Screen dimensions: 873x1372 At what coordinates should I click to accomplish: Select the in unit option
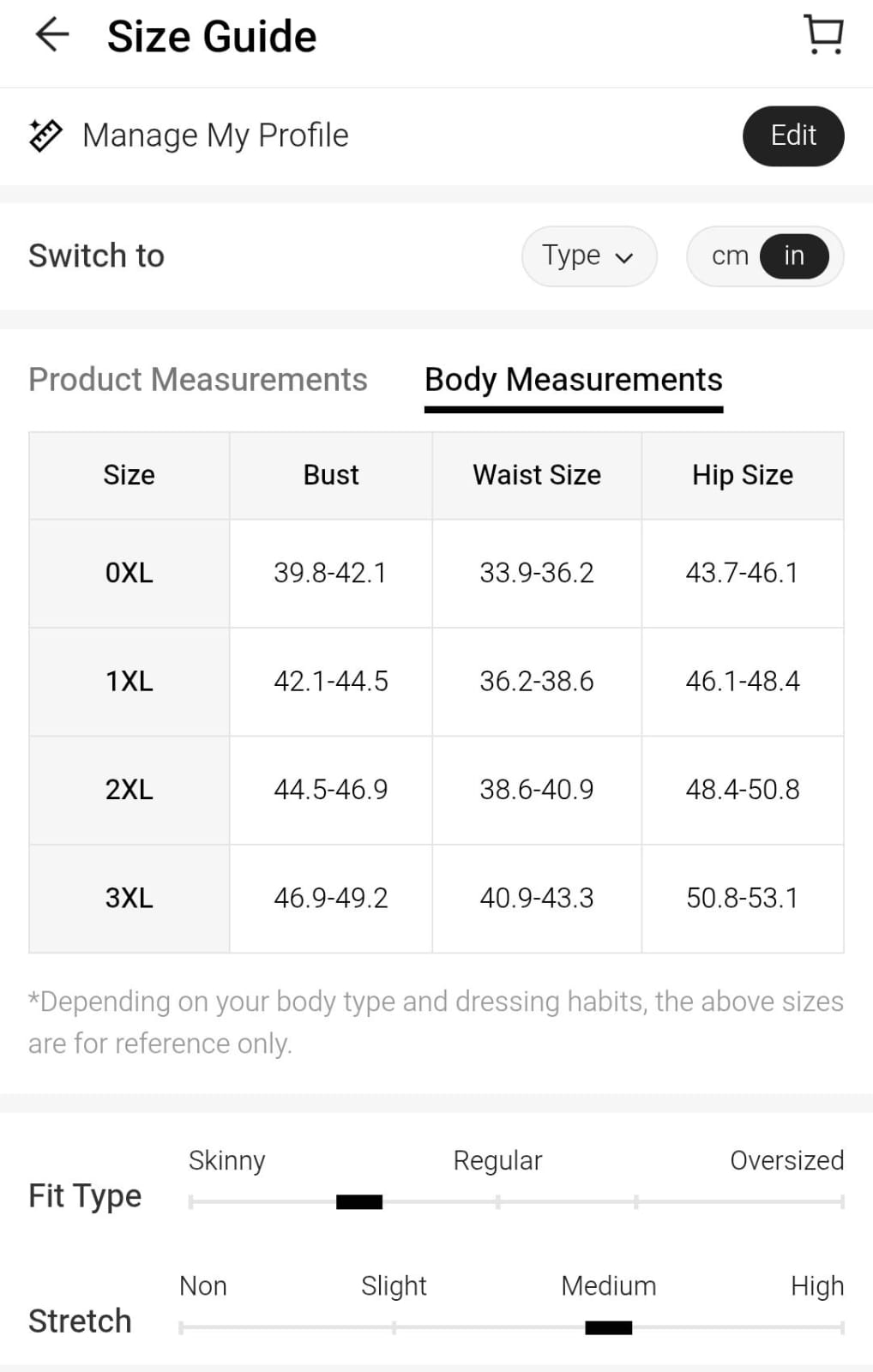pyautogui.click(x=794, y=256)
